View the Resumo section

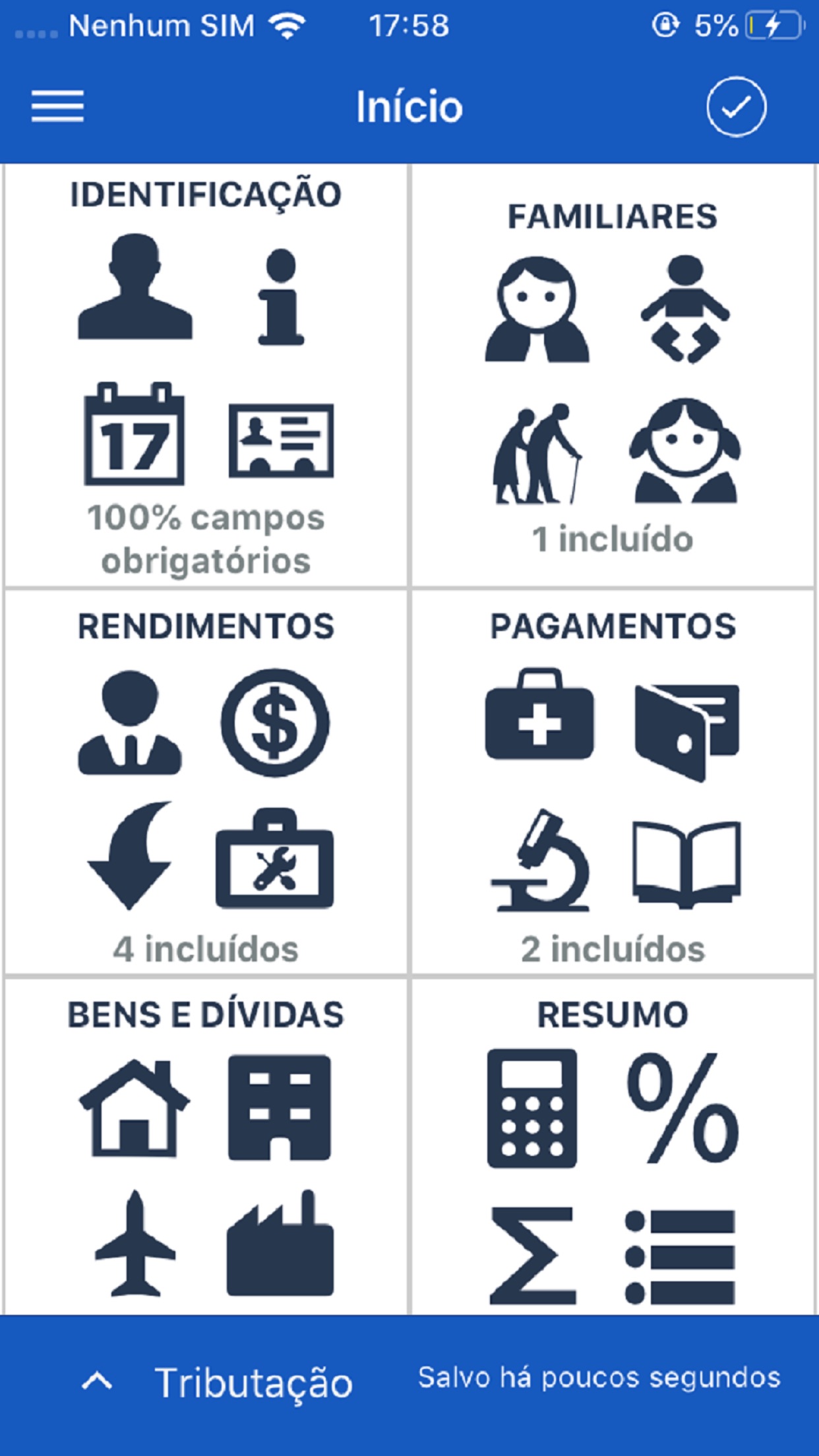point(613,1147)
